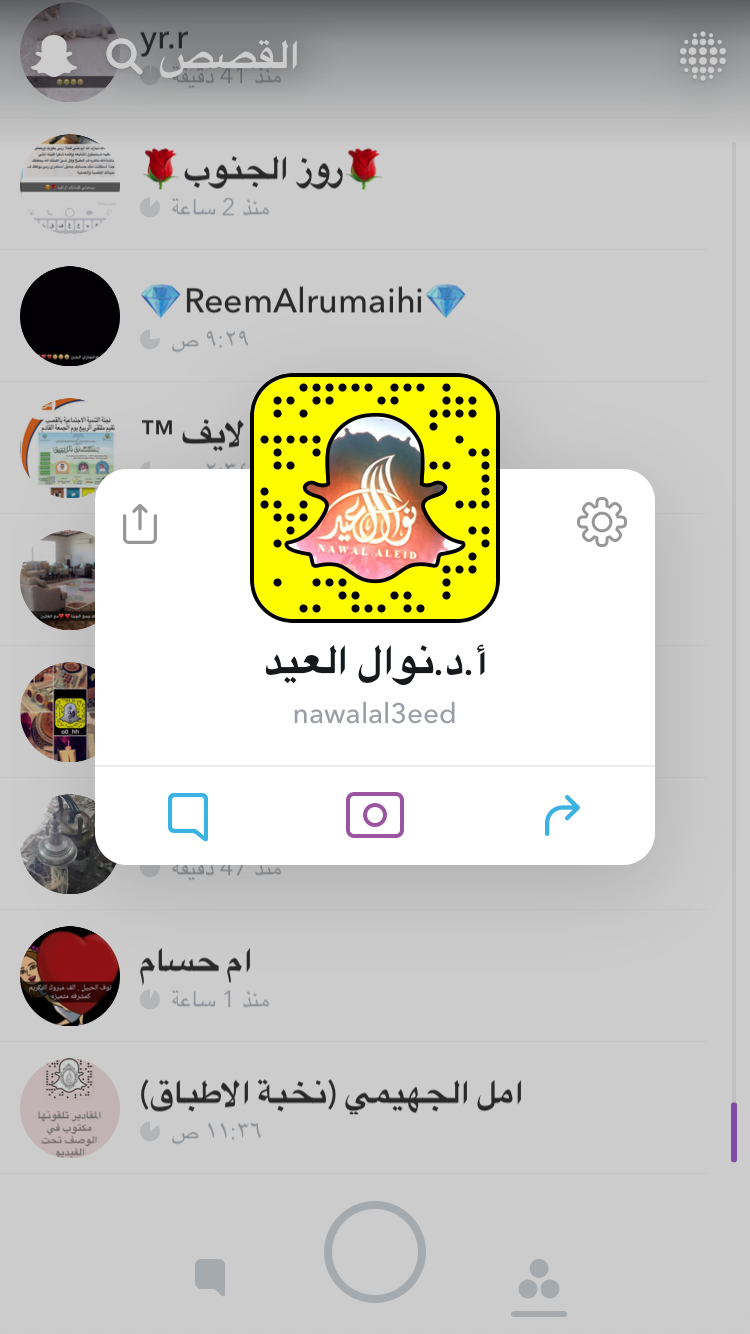Open chat with nawalal3eed from the card
Screen dimensions: 750x1334
coord(188,816)
